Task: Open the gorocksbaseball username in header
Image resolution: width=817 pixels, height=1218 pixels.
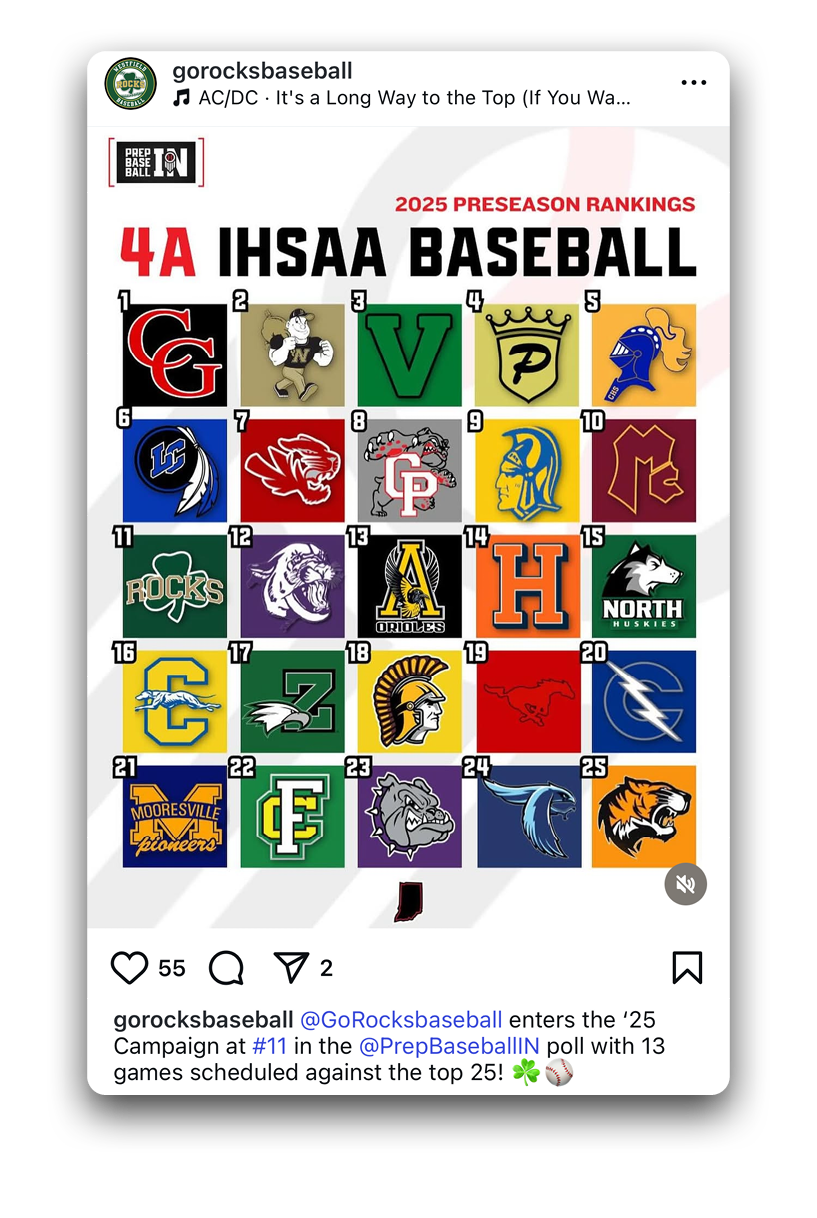Action: coord(262,71)
